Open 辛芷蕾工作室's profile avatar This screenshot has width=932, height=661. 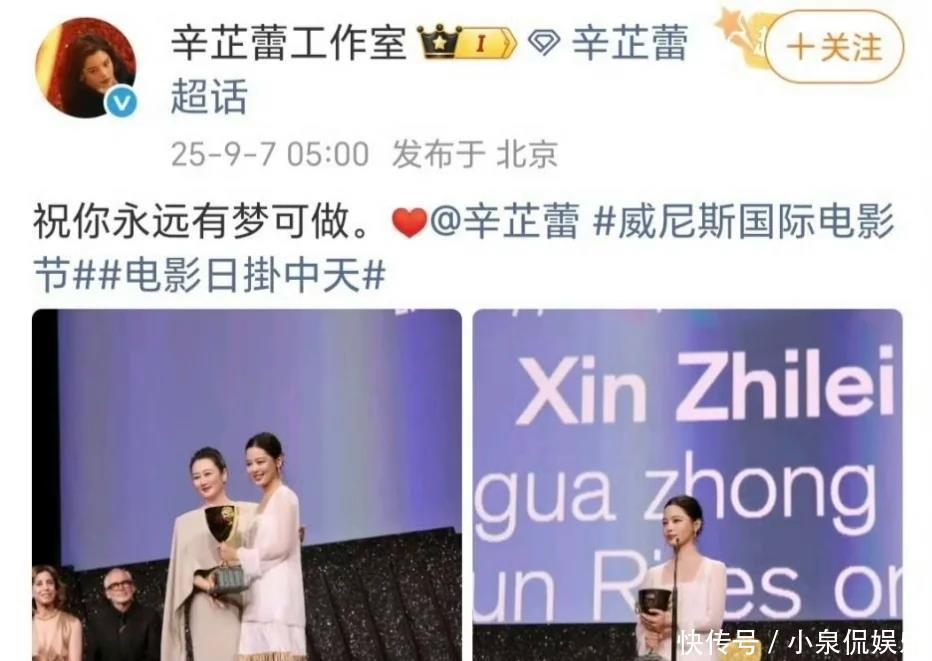pyautogui.click(x=86, y=67)
